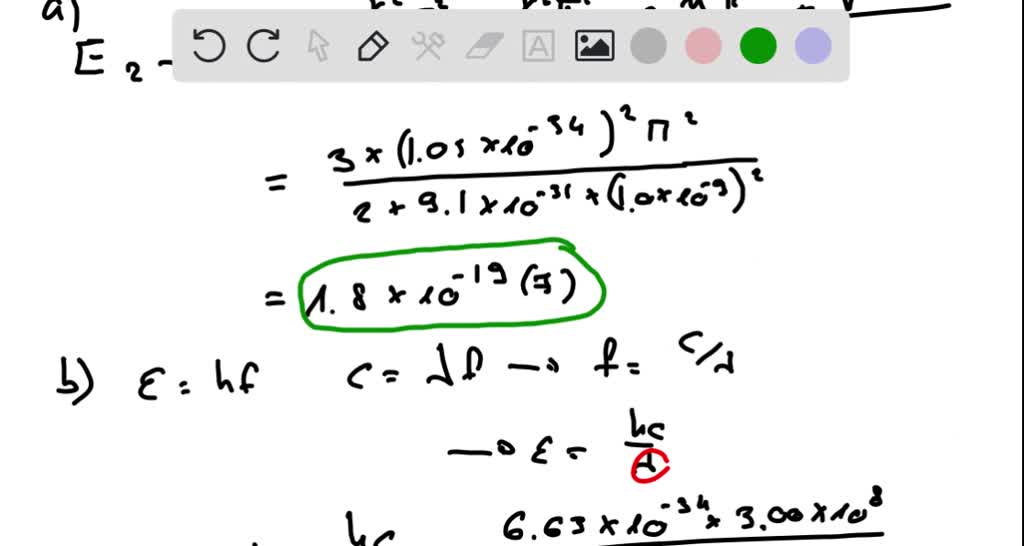Pick the pink ink color
This screenshot has height=546, width=1024.
tap(704, 46)
